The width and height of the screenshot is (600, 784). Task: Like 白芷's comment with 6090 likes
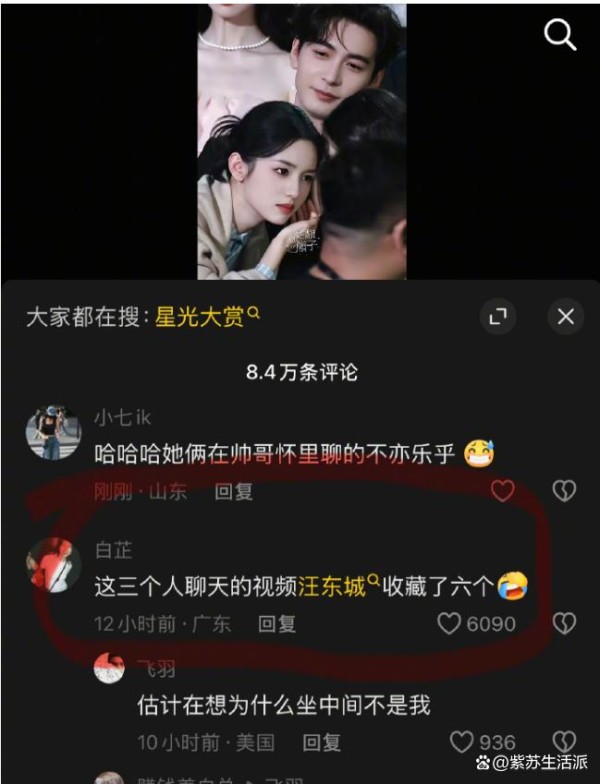tap(449, 624)
